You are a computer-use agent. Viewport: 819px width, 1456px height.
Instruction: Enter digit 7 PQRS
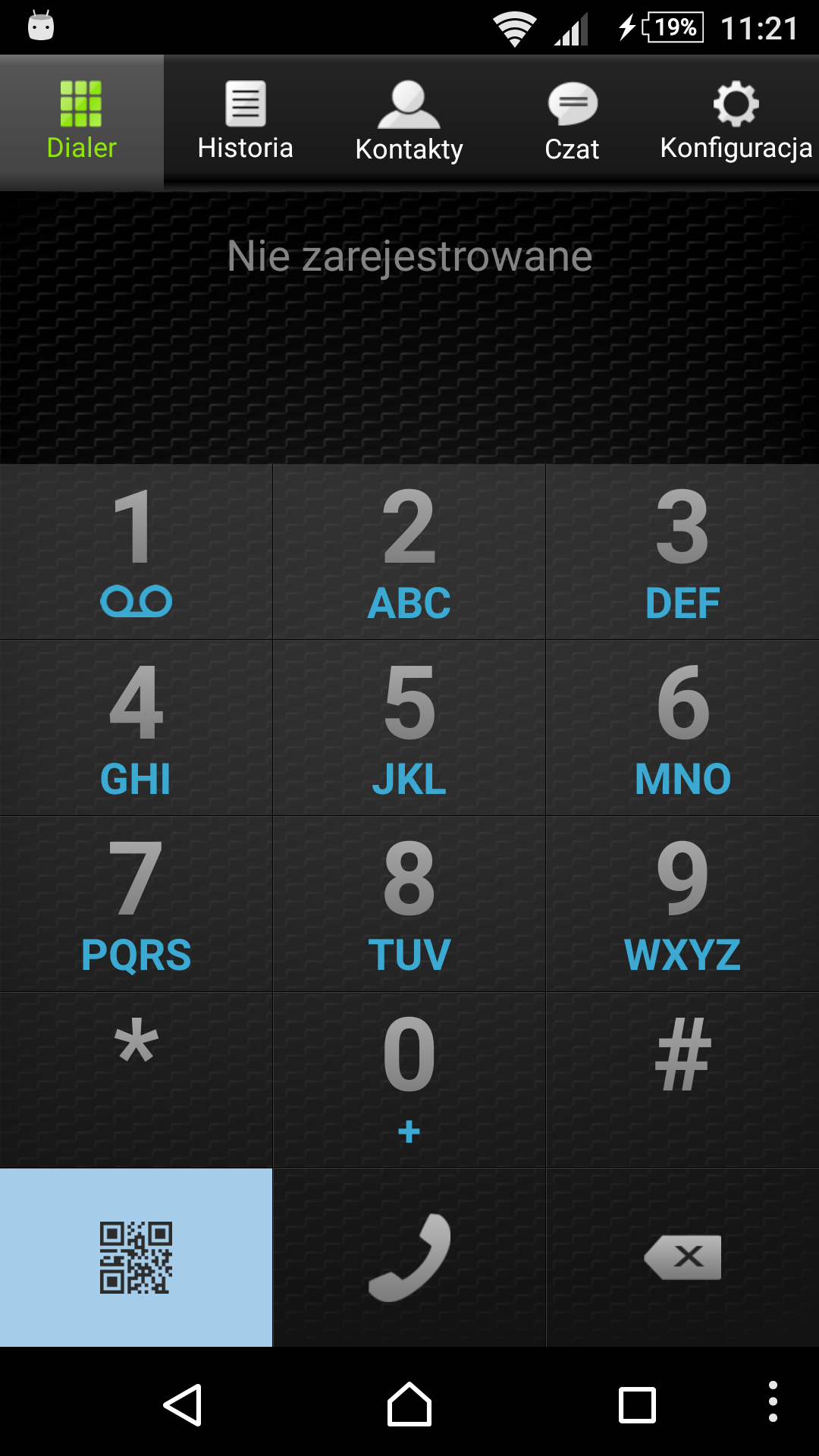pos(136,904)
